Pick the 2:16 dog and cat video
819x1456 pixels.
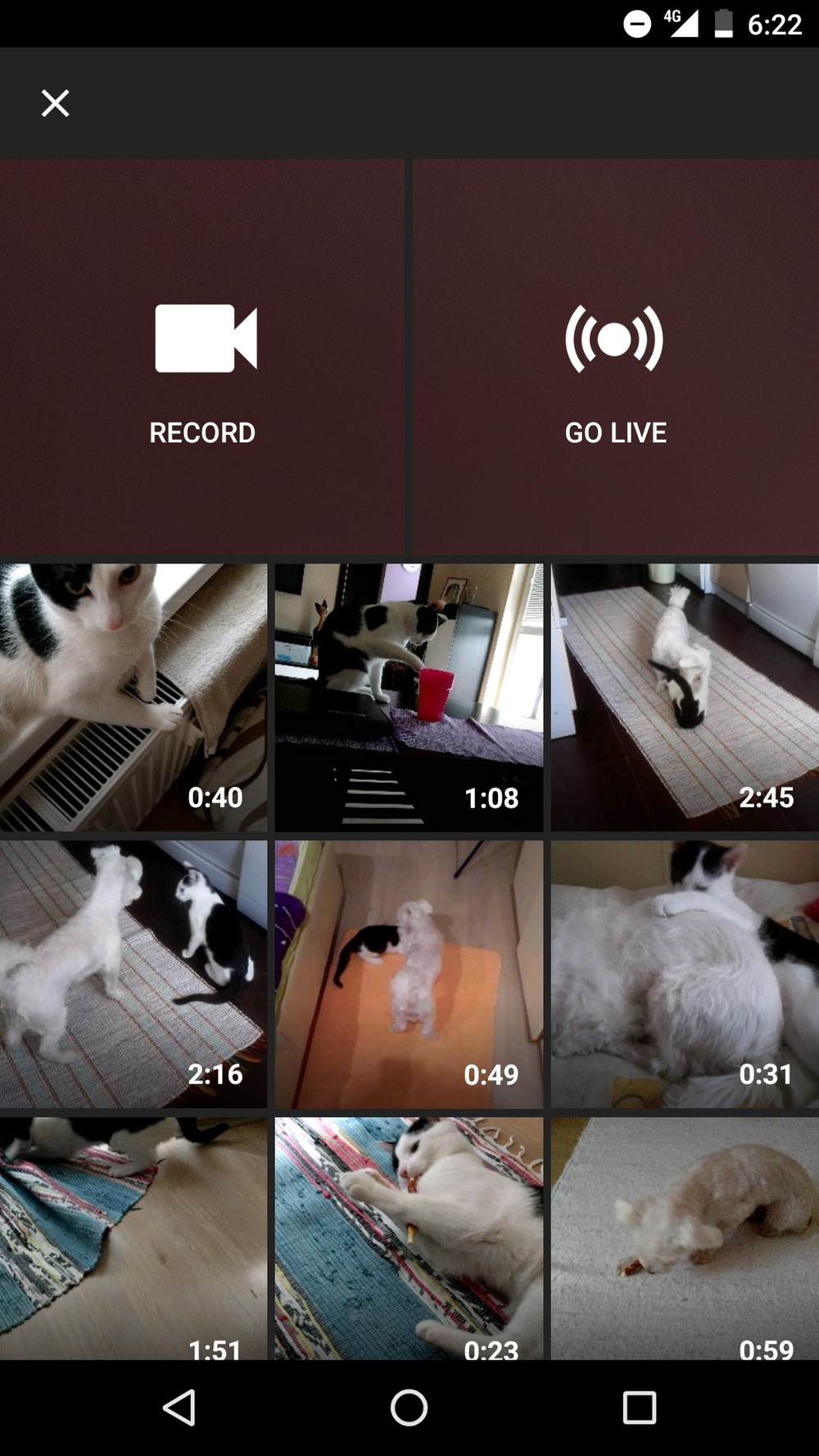[133, 974]
